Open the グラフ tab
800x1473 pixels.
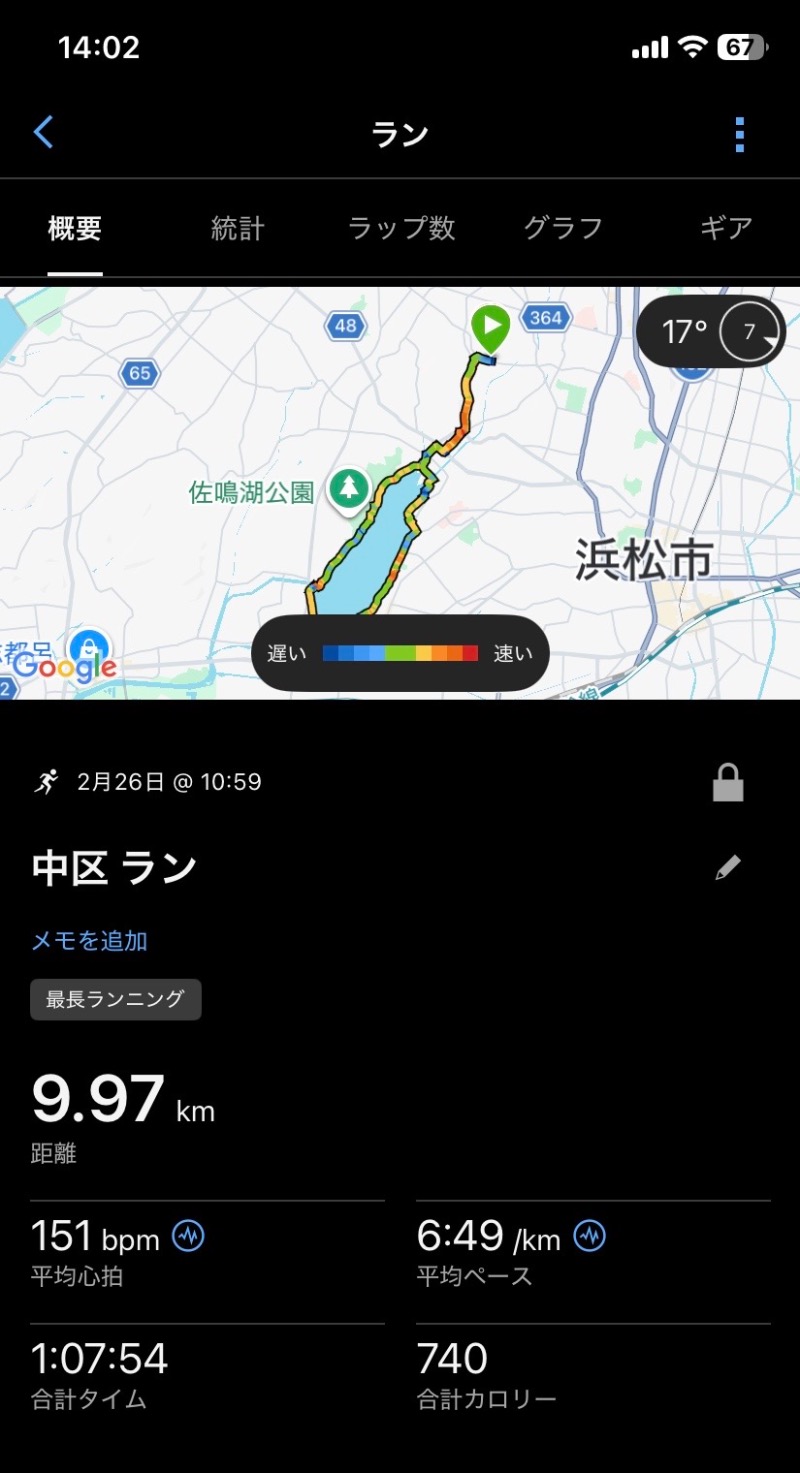click(x=563, y=228)
